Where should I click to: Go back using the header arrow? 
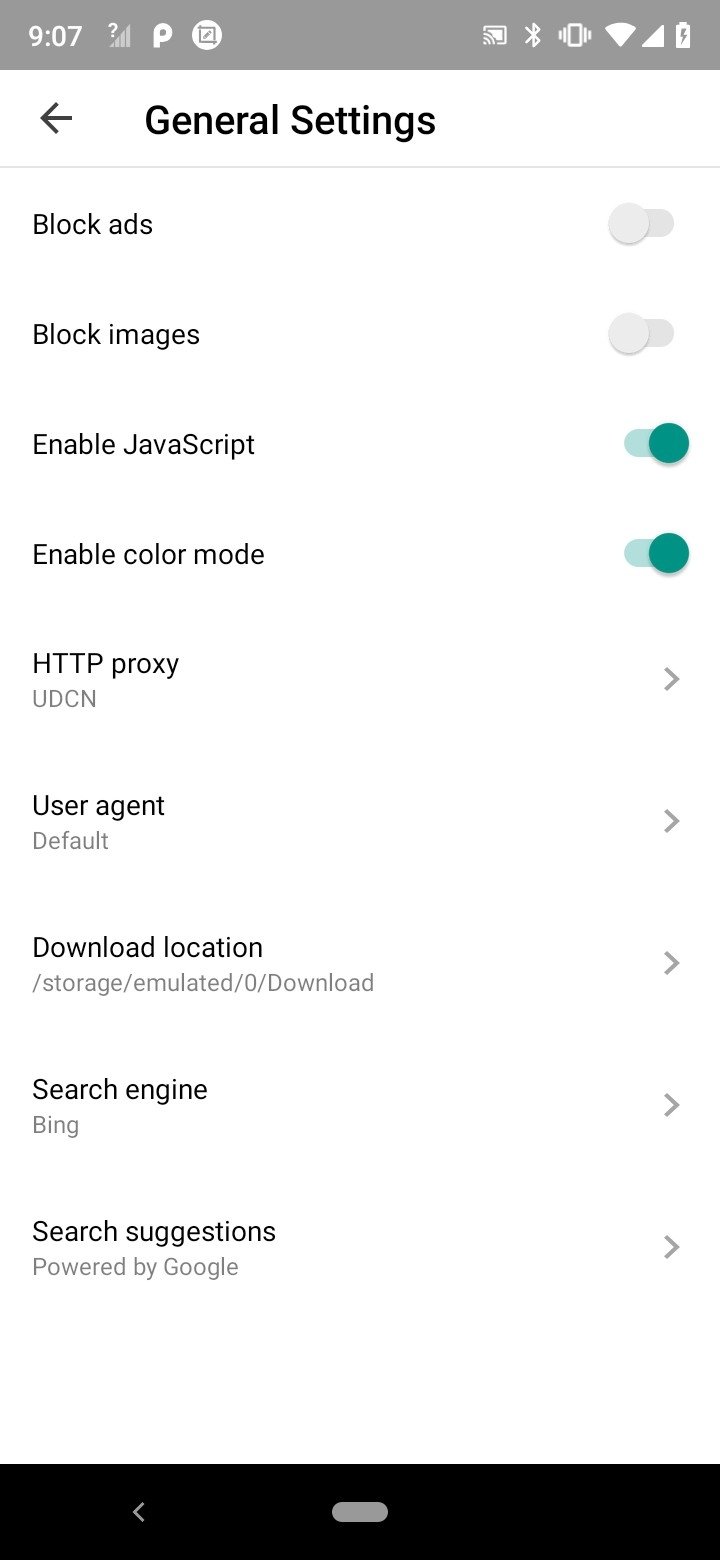[x=56, y=119]
